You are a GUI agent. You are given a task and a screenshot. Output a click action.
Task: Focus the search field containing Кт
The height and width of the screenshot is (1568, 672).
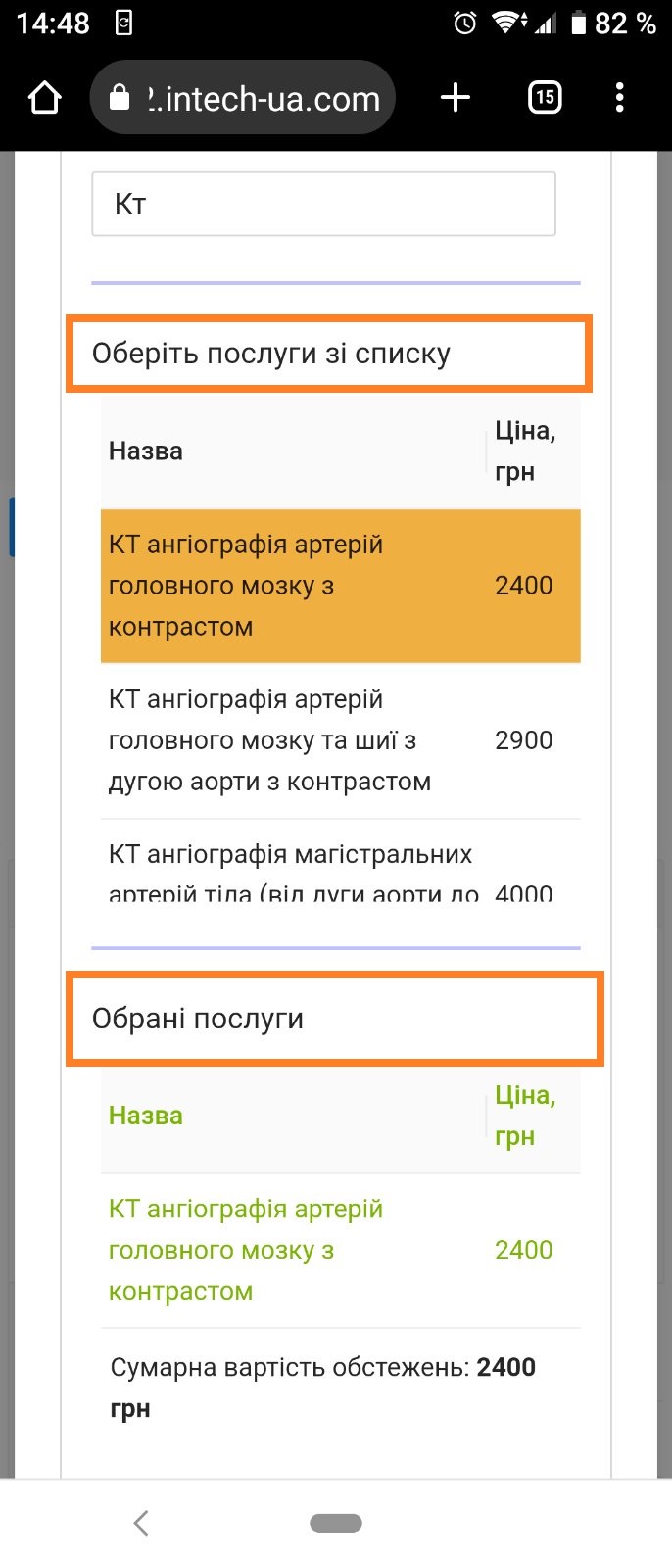click(323, 204)
